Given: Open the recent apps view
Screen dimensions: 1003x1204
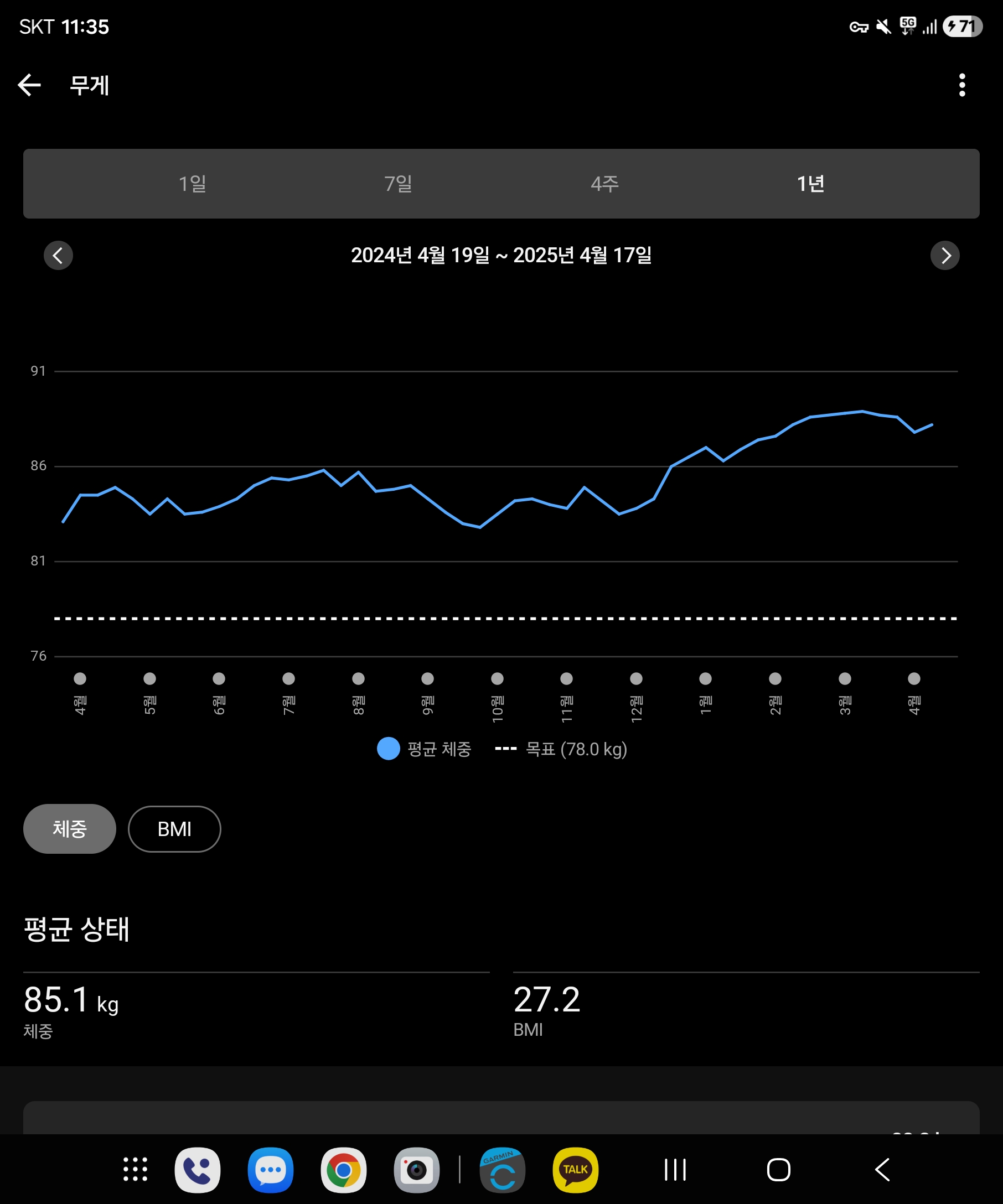Looking at the screenshot, I should [x=675, y=1170].
